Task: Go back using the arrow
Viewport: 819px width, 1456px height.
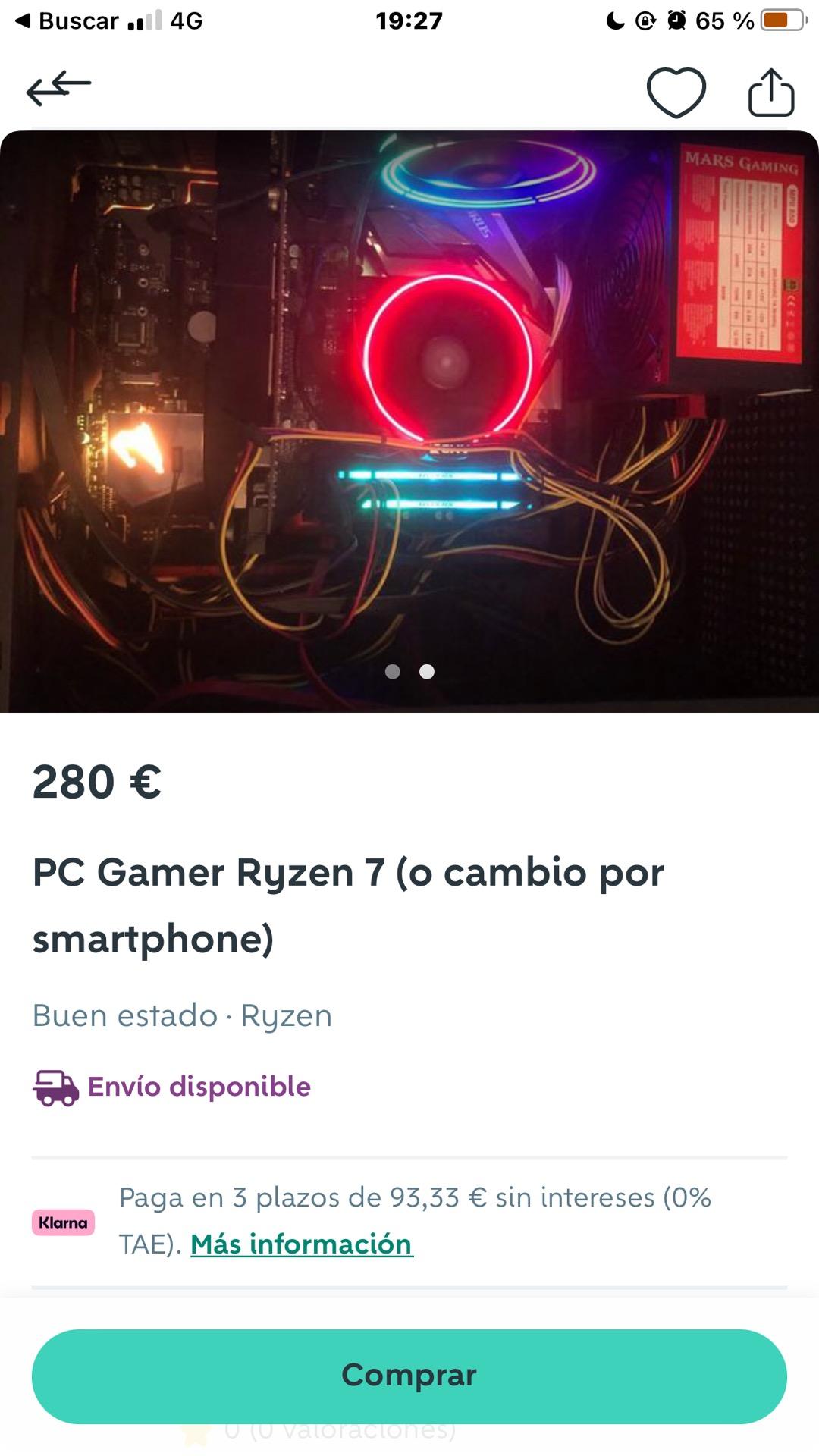Action: (58, 88)
